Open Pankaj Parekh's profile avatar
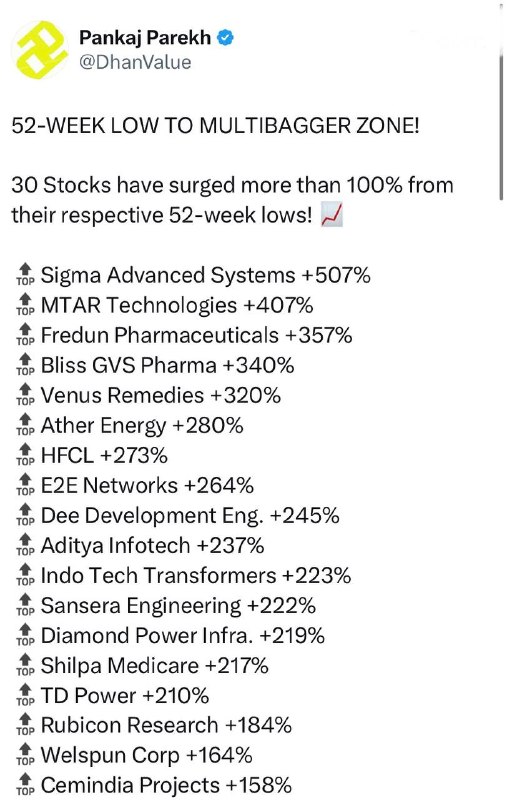Image resolution: width=507 pixels, height=800 pixels. coord(41,49)
